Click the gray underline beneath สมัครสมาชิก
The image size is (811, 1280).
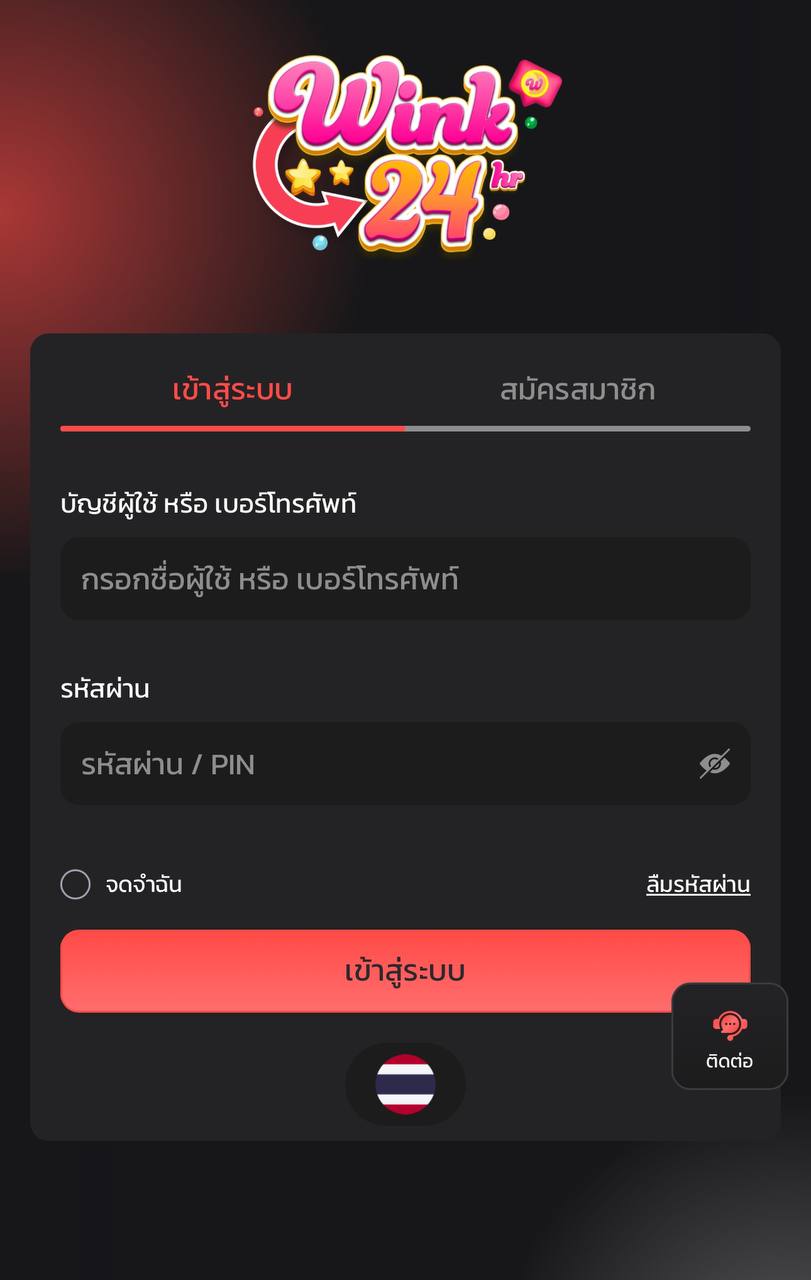tap(578, 428)
